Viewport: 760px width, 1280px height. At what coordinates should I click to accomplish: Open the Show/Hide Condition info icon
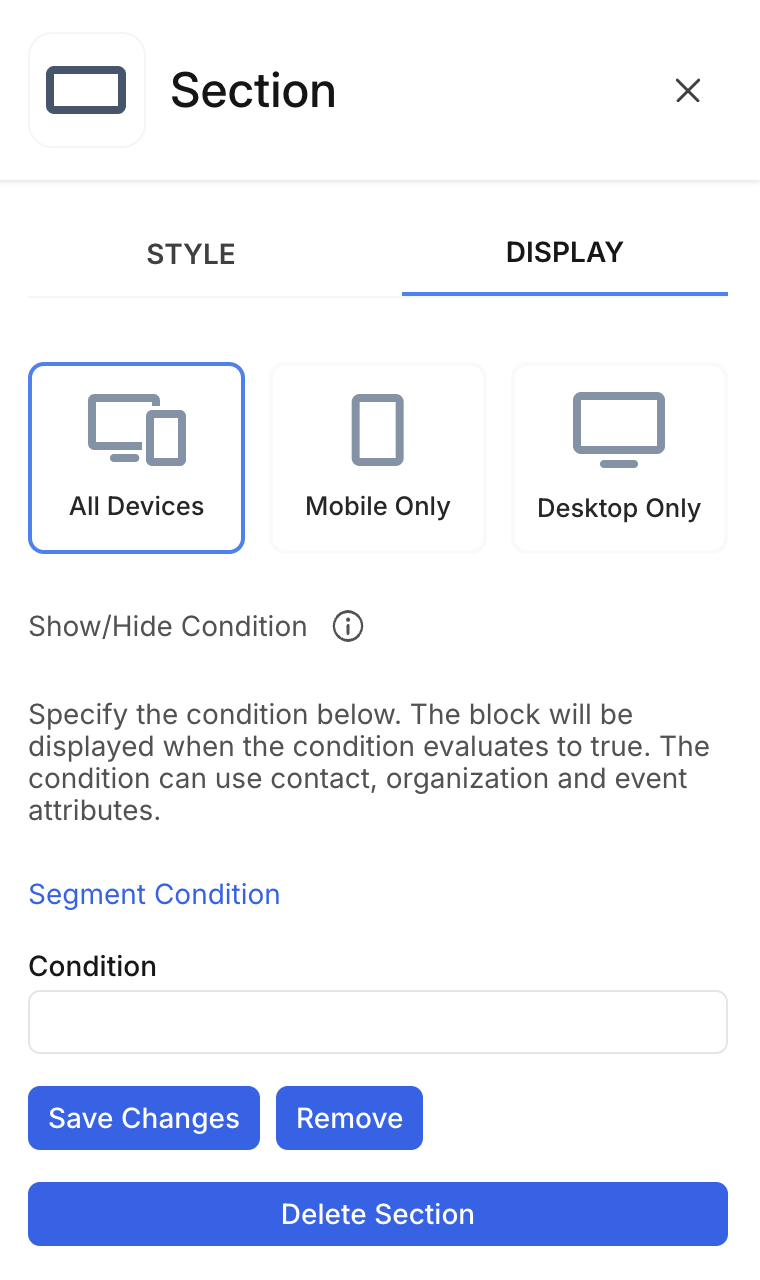[x=347, y=627]
